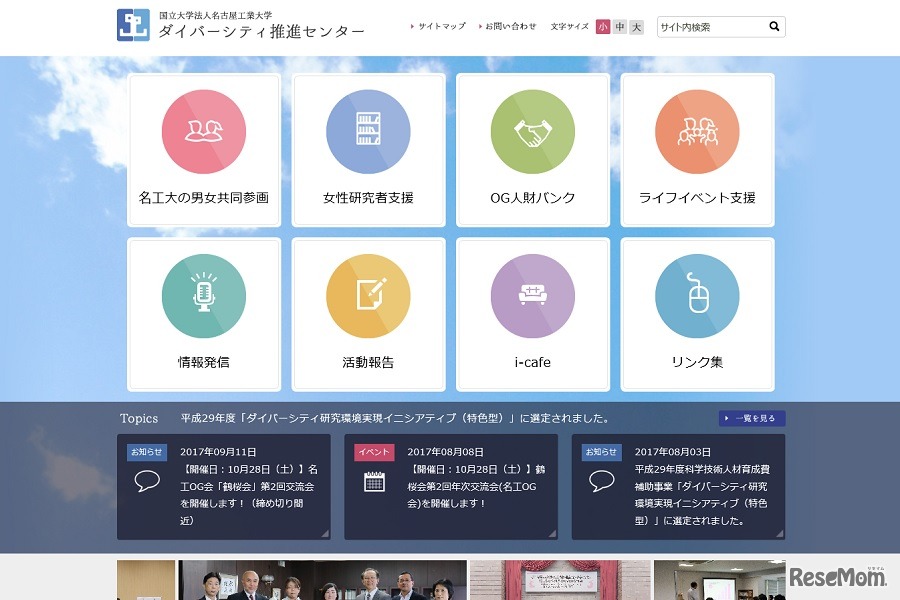
Task: Open the OG人財バンク tile
Action: 533,150
